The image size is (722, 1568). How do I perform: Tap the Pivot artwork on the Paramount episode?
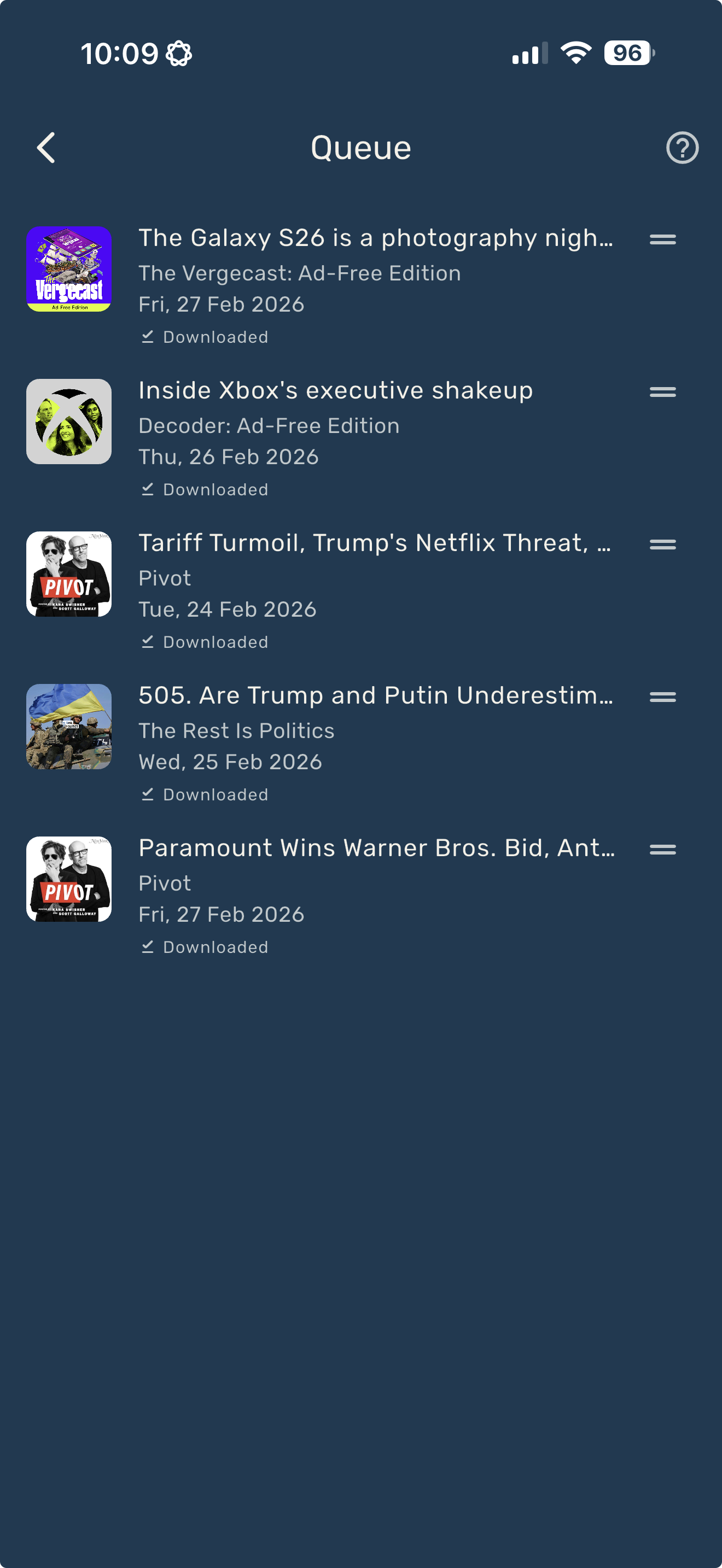coord(69,880)
